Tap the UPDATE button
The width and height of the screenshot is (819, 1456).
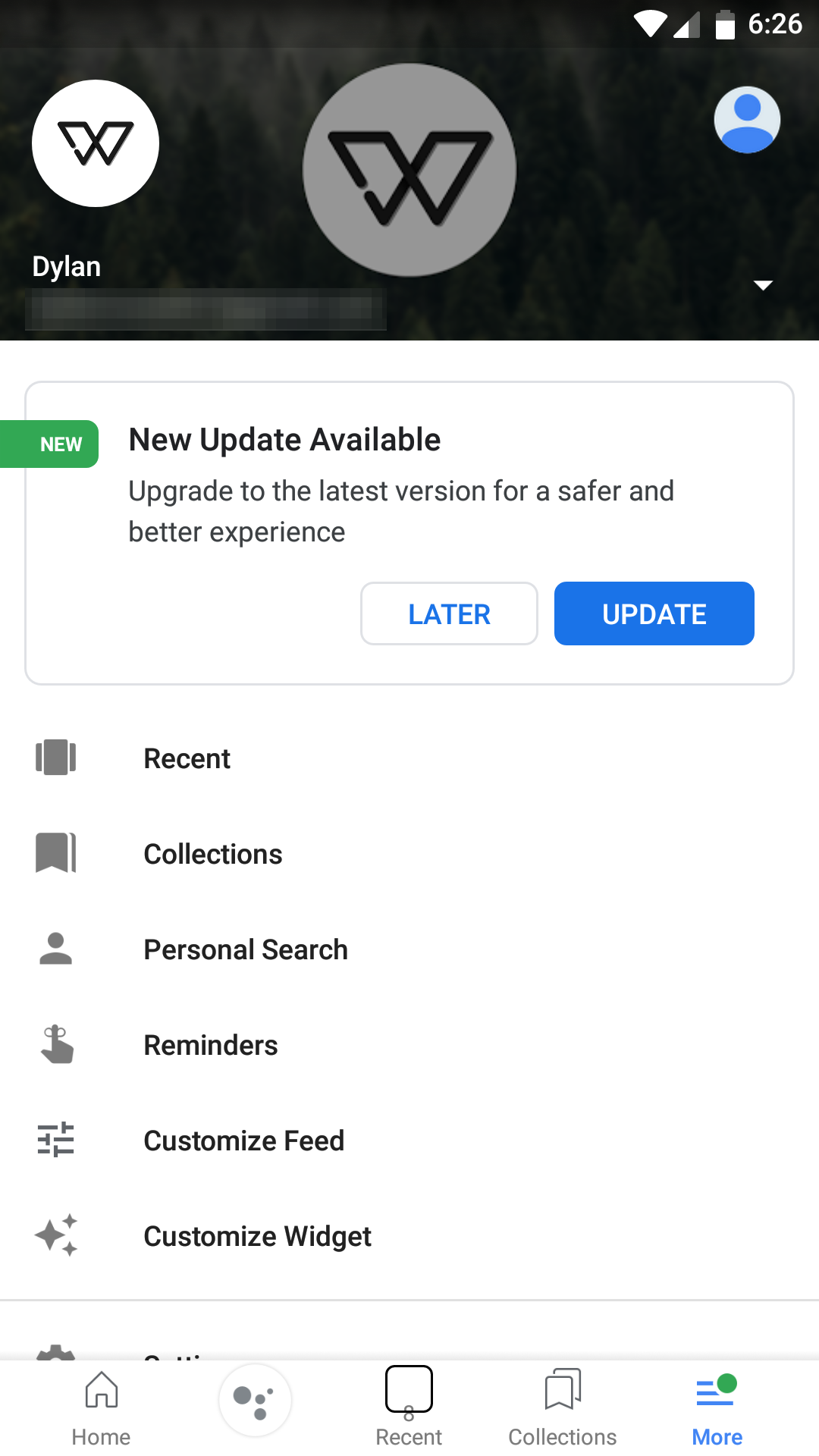click(654, 613)
